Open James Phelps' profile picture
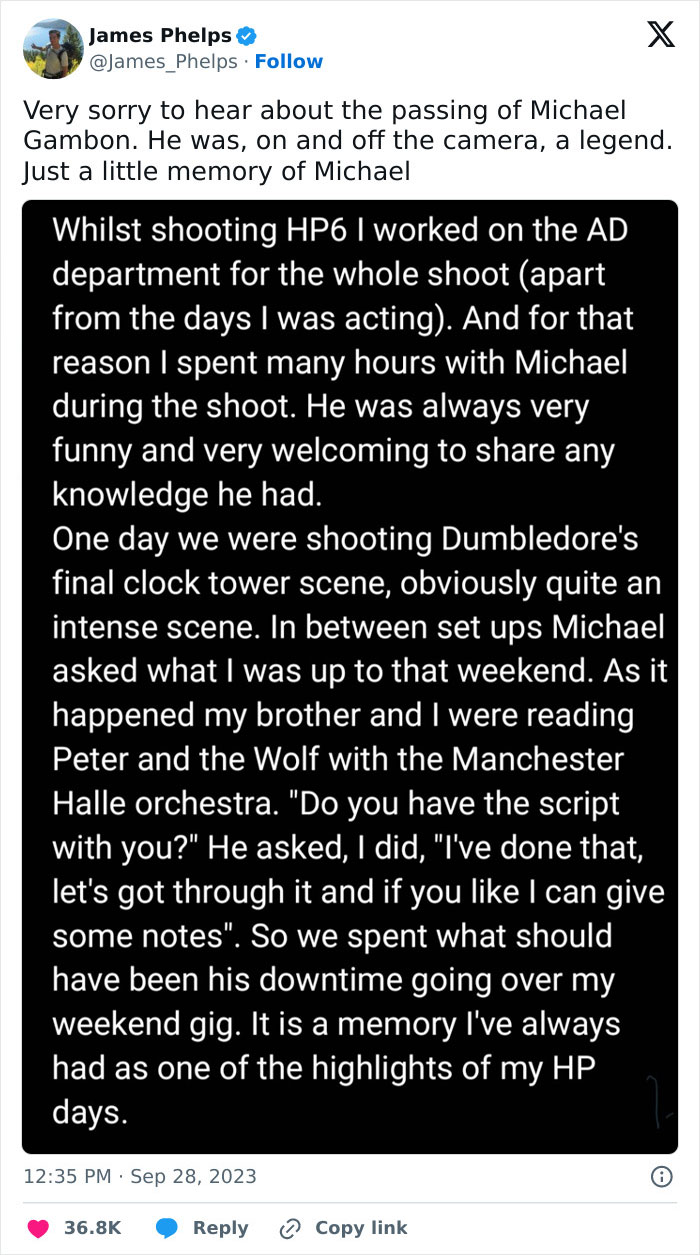The width and height of the screenshot is (700, 1255). 52,49
